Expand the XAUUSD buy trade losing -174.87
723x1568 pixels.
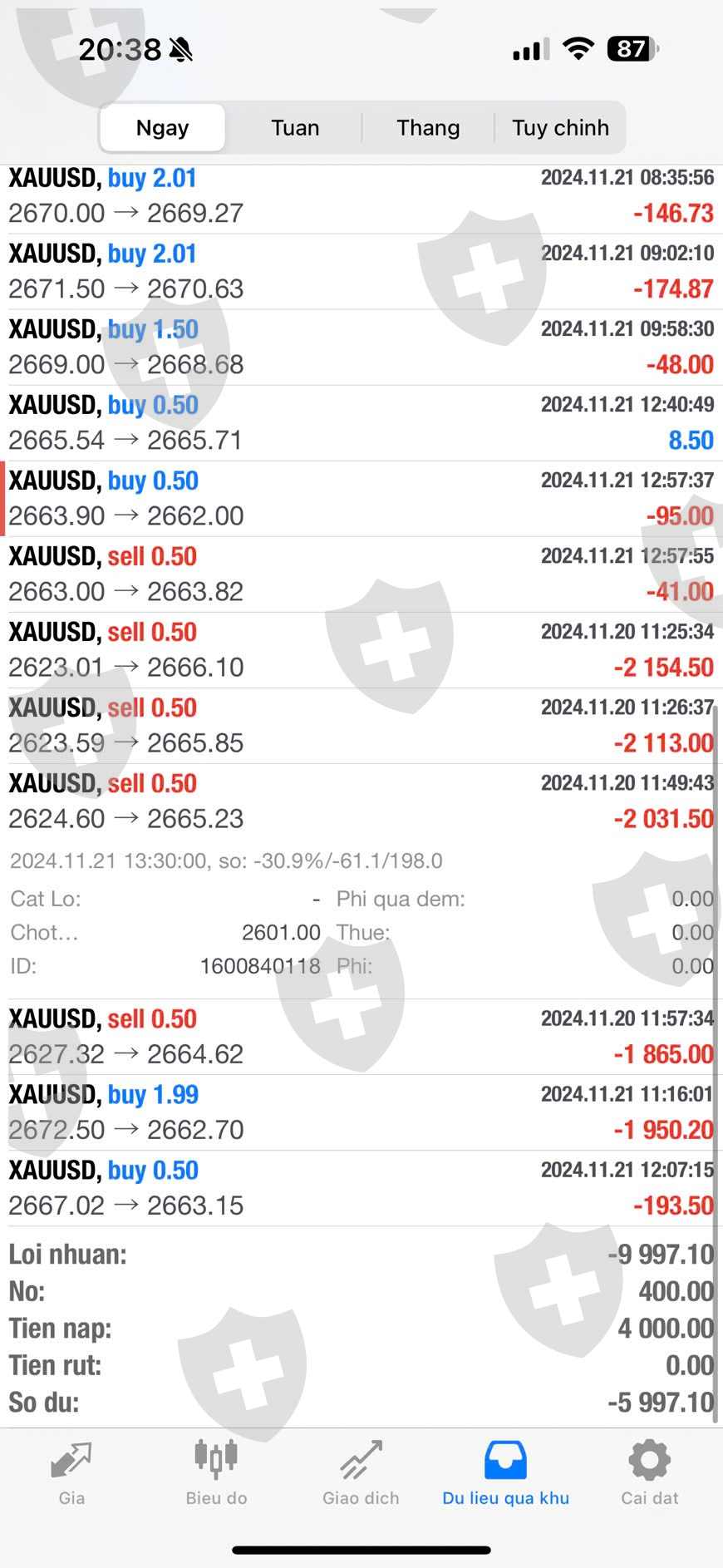pyautogui.click(x=361, y=272)
